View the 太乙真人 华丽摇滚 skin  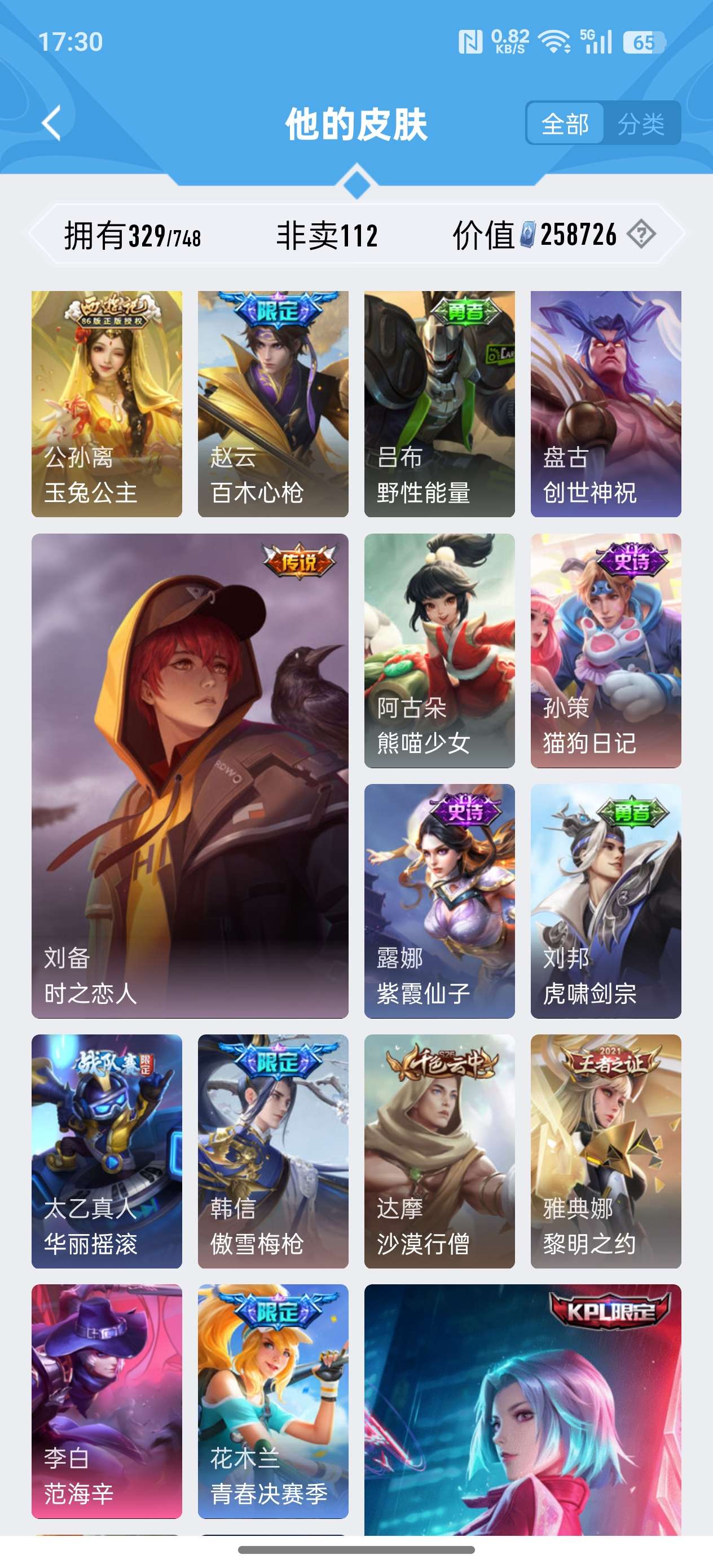coord(107,1151)
